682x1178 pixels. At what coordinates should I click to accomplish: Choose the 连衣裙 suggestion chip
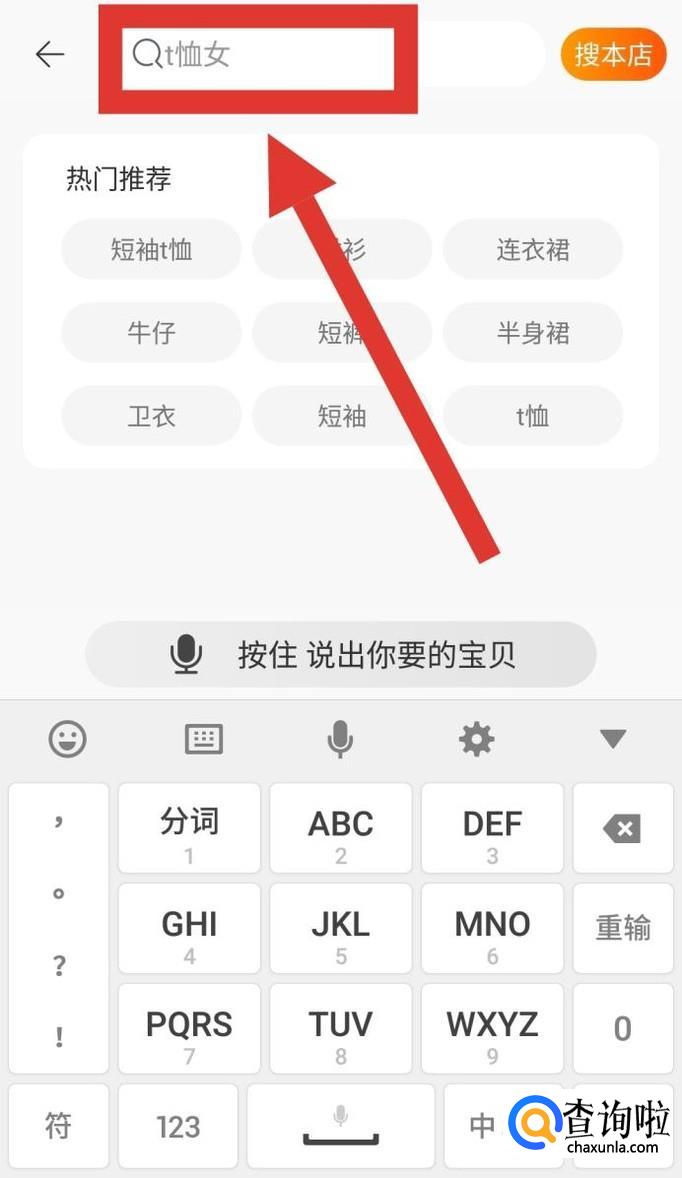tap(532, 249)
